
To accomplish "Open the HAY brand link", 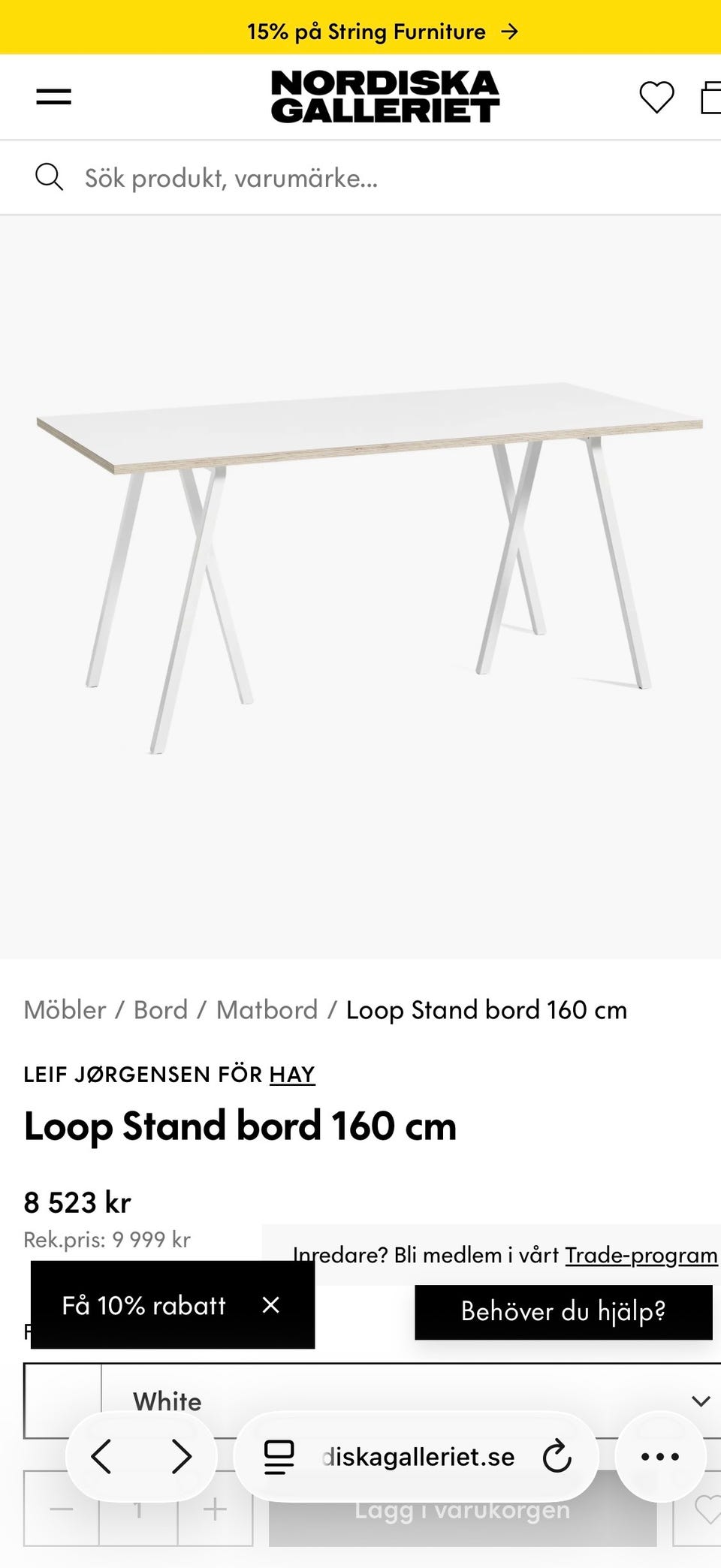I will pos(292,1075).
